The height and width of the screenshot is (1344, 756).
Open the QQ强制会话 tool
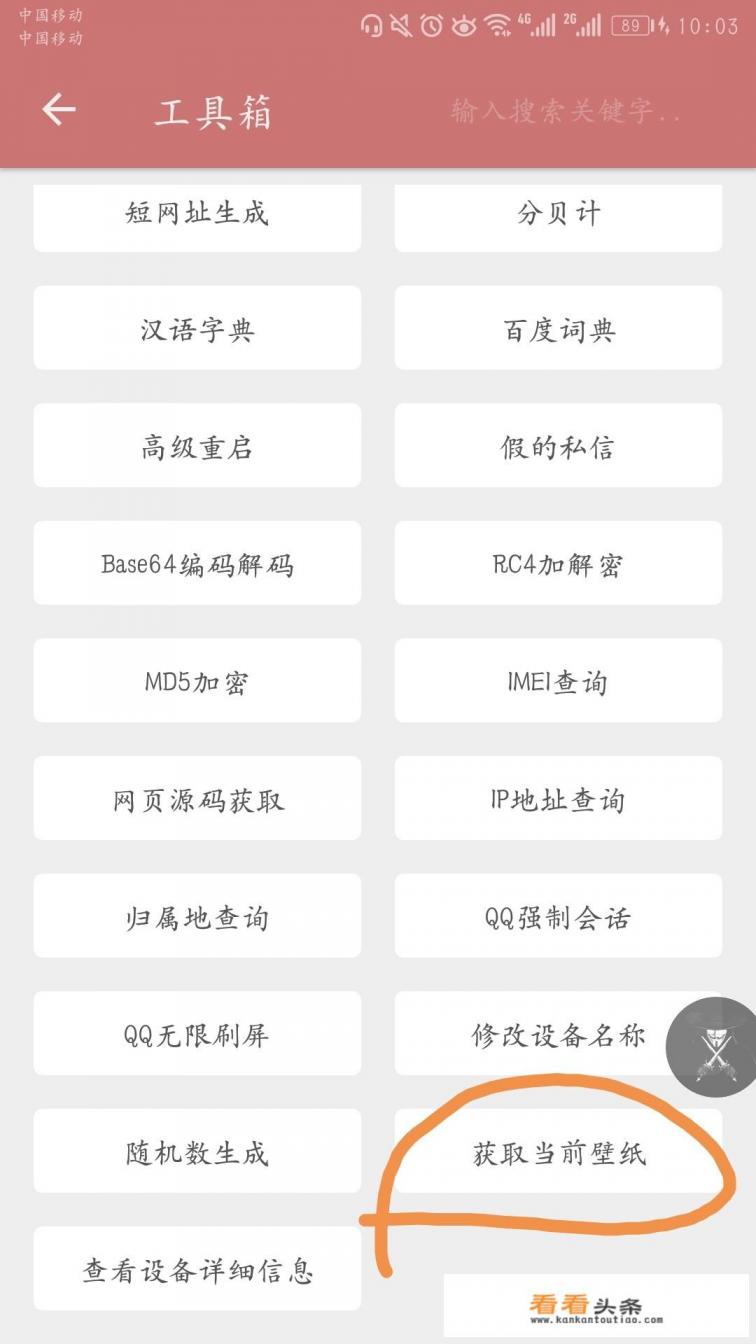[x=558, y=916]
